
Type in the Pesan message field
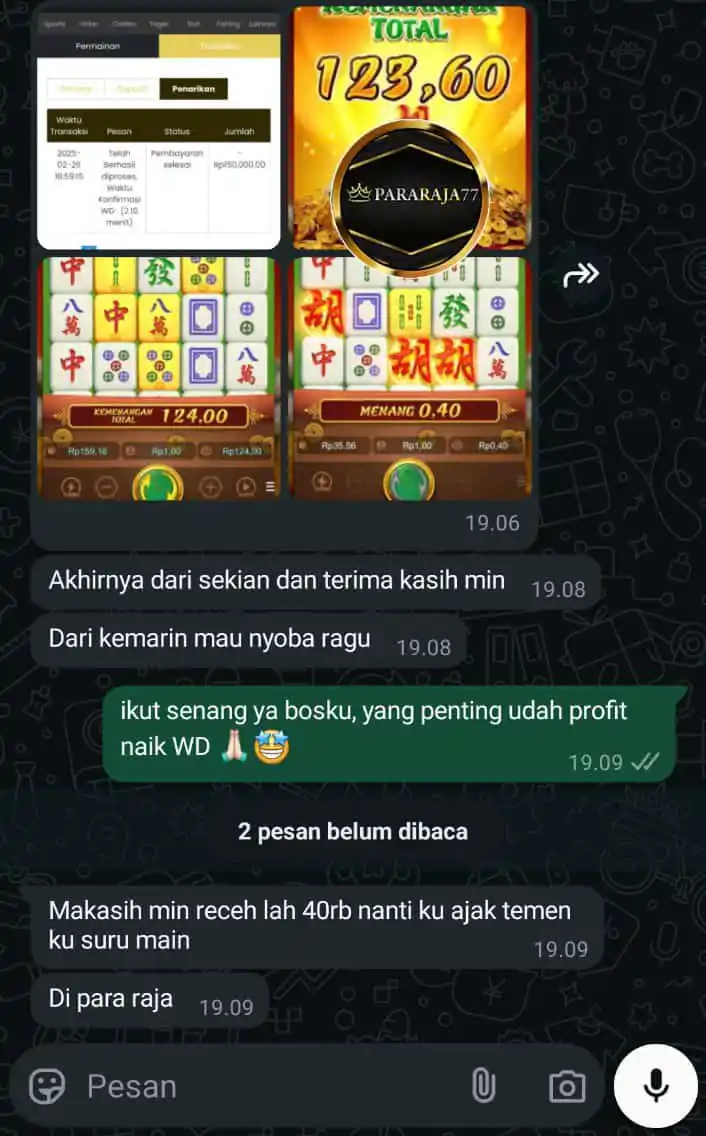click(x=260, y=1086)
